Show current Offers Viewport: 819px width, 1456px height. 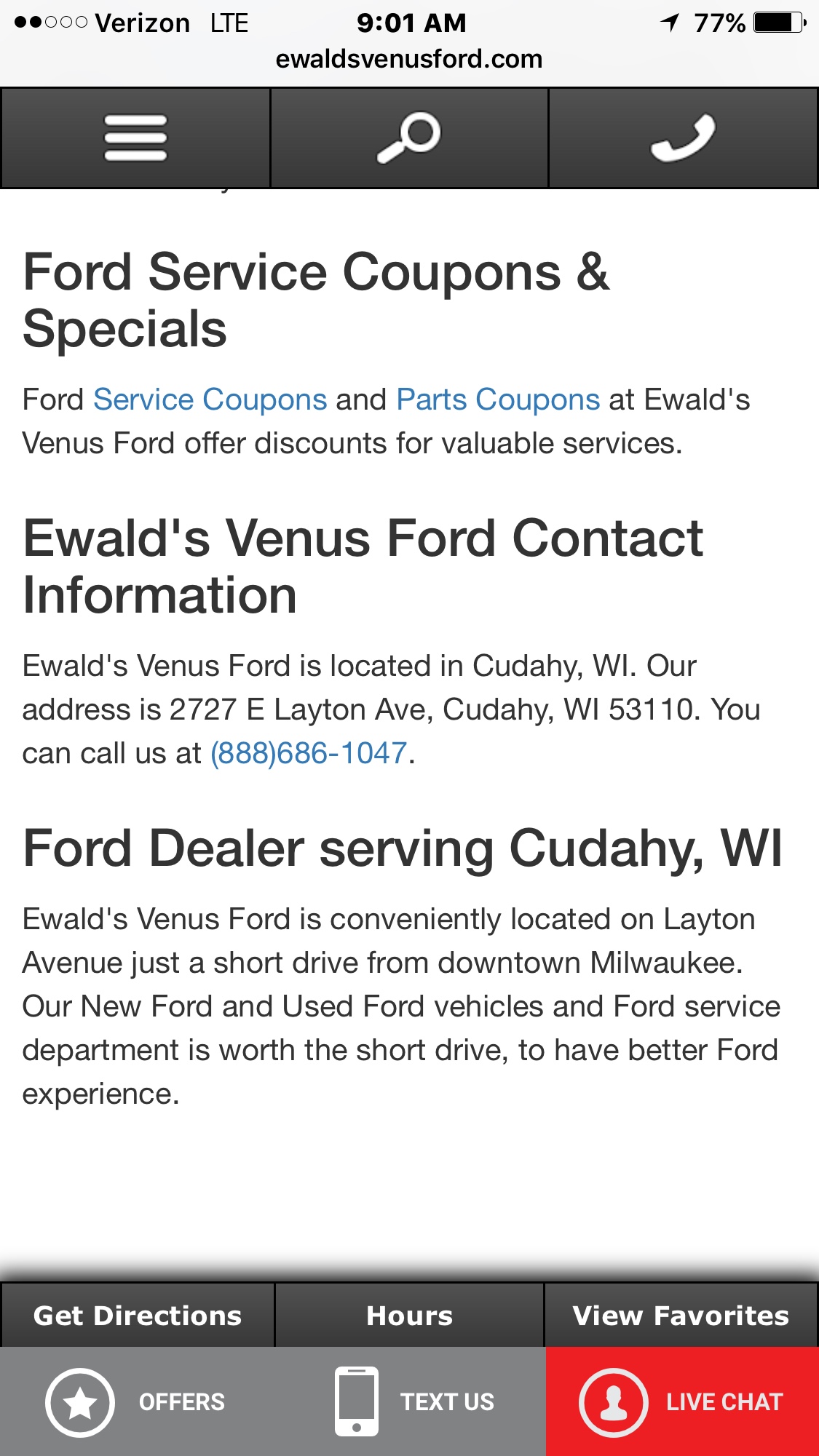tap(136, 1401)
